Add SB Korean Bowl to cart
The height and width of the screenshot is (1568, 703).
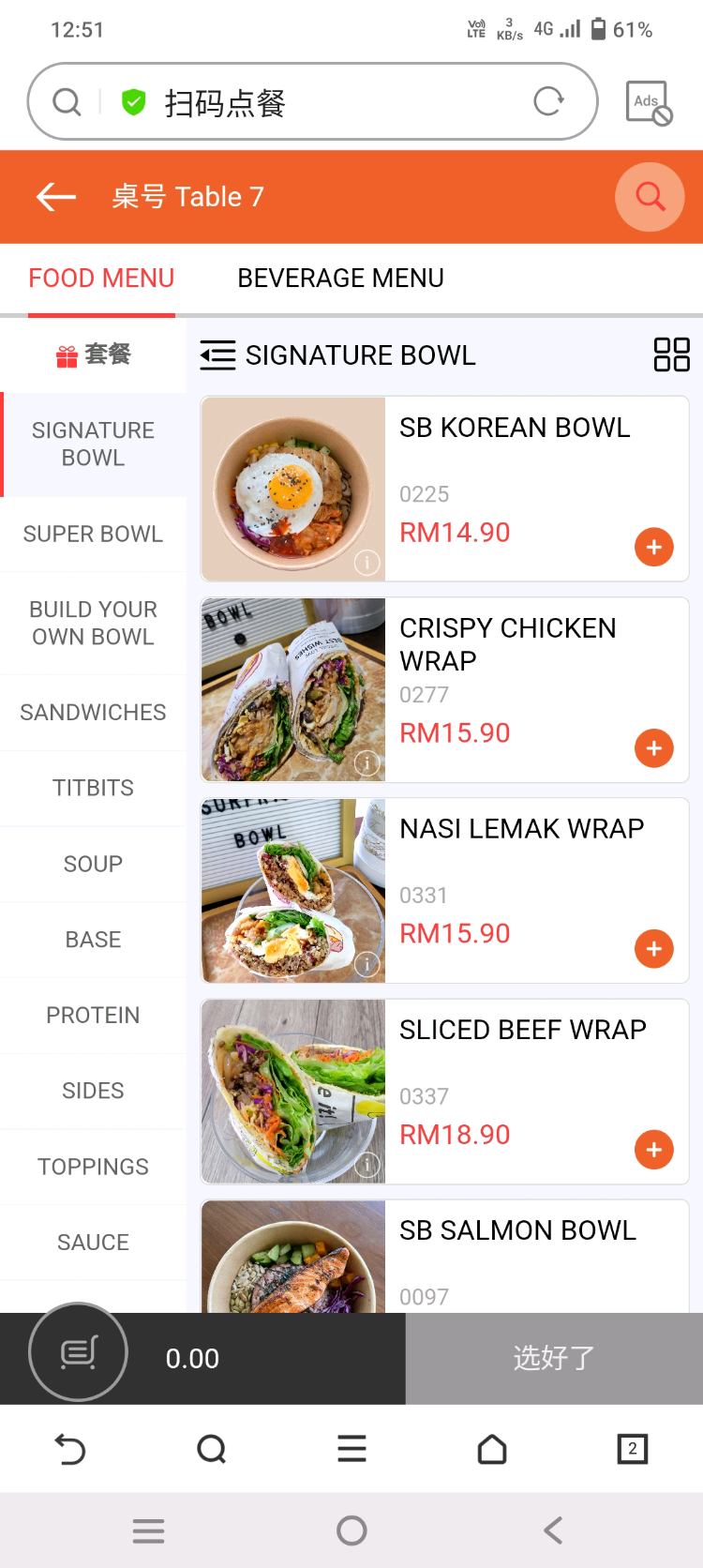653,548
